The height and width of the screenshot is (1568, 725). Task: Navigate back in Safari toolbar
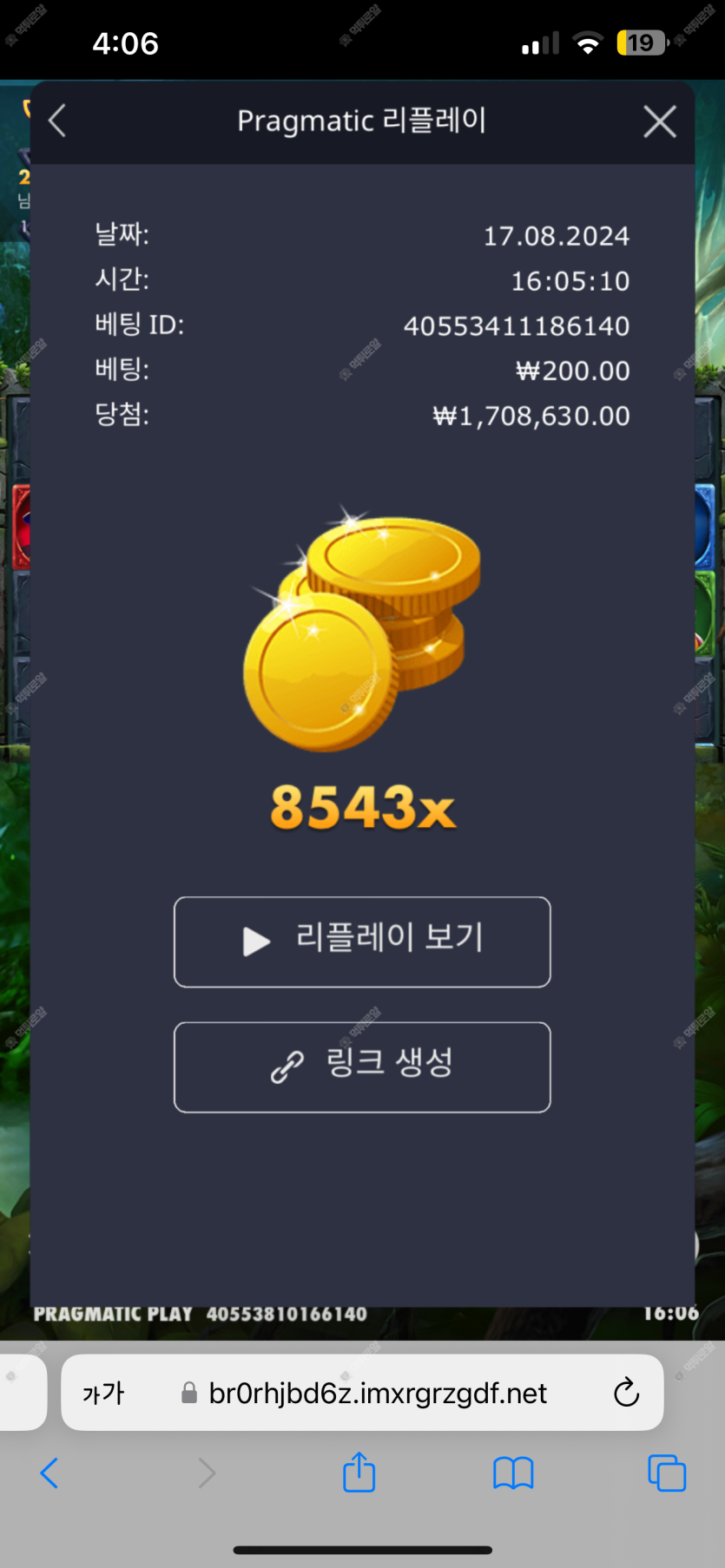click(49, 1473)
